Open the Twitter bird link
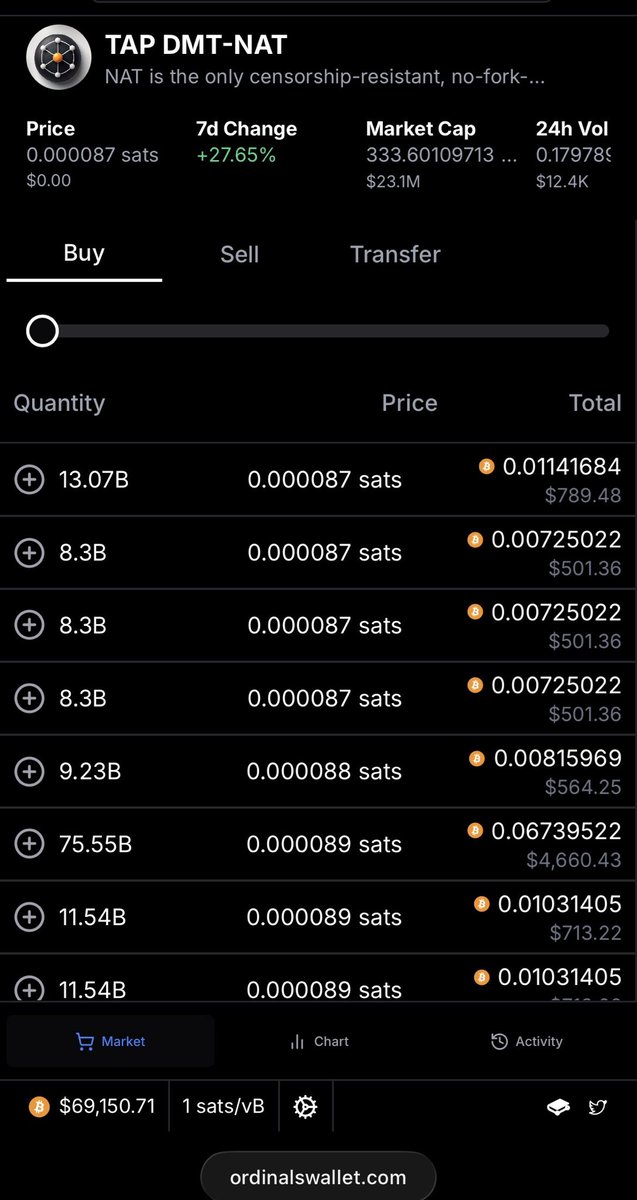Image resolution: width=637 pixels, height=1200 pixels. 598,1107
